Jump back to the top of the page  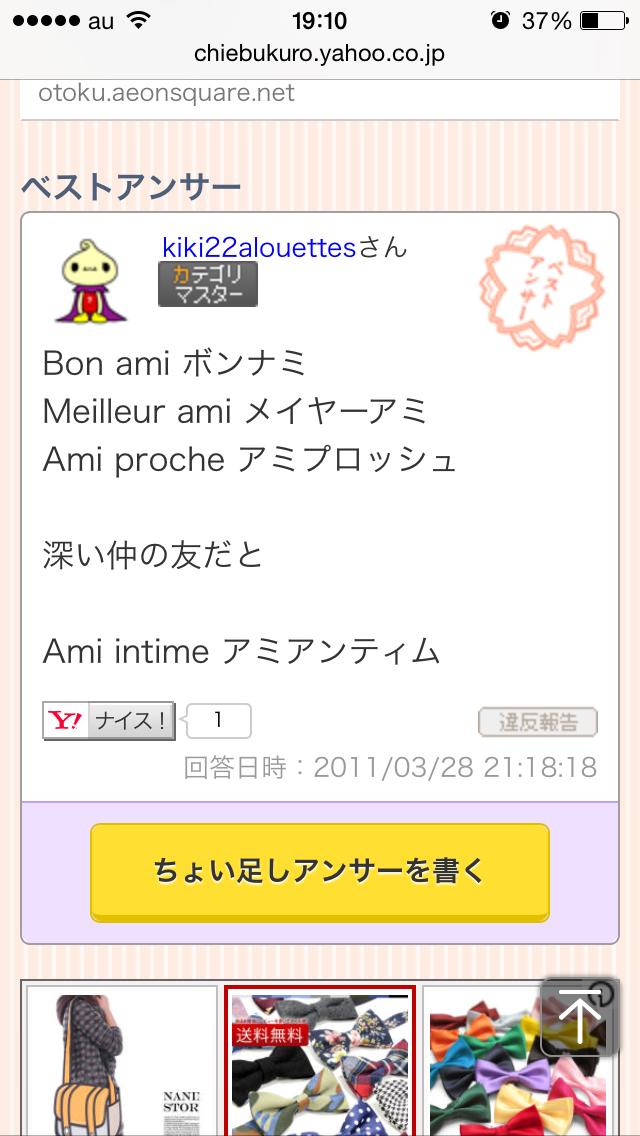579,1016
